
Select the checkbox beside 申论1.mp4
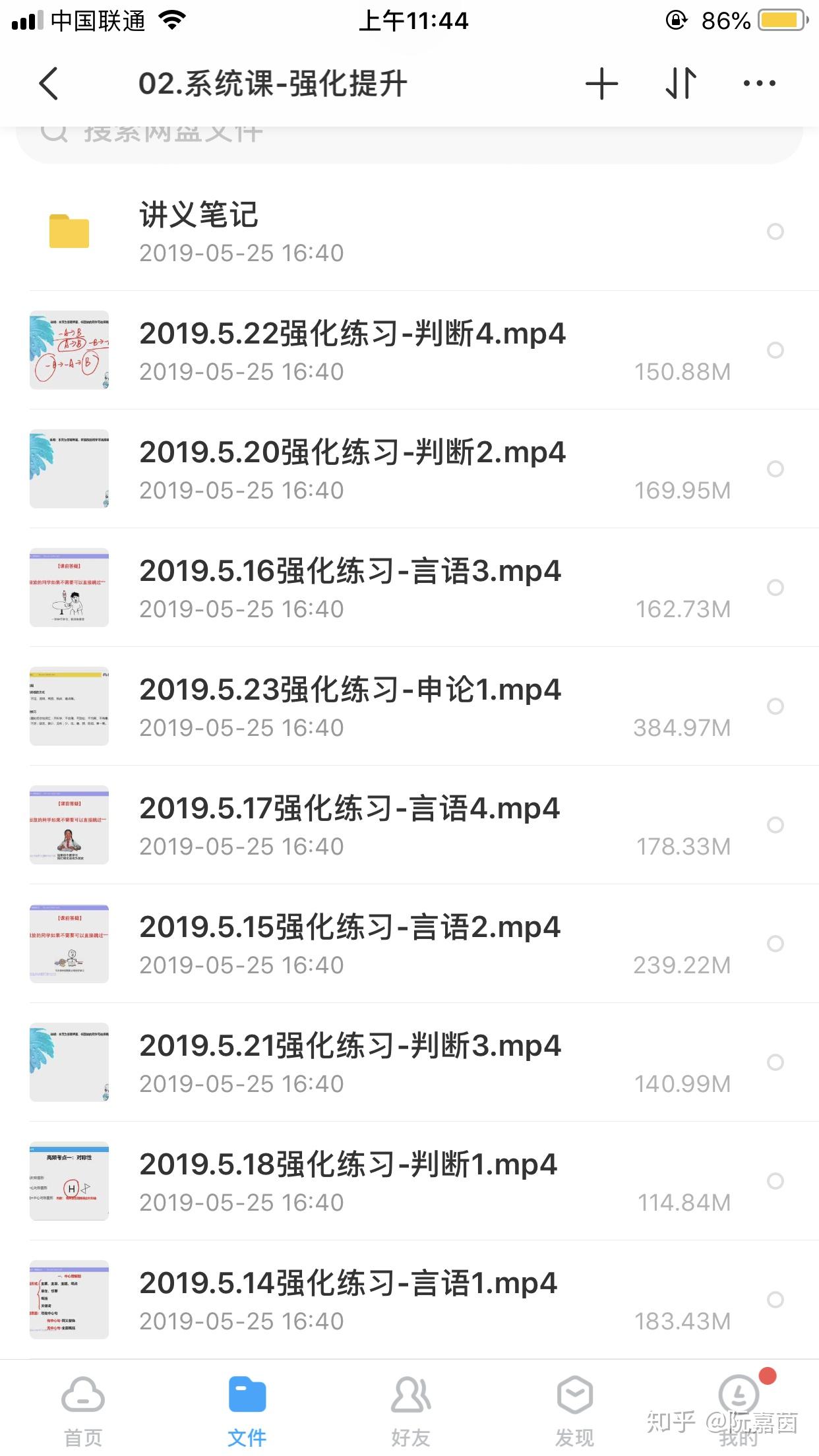pos(776,707)
